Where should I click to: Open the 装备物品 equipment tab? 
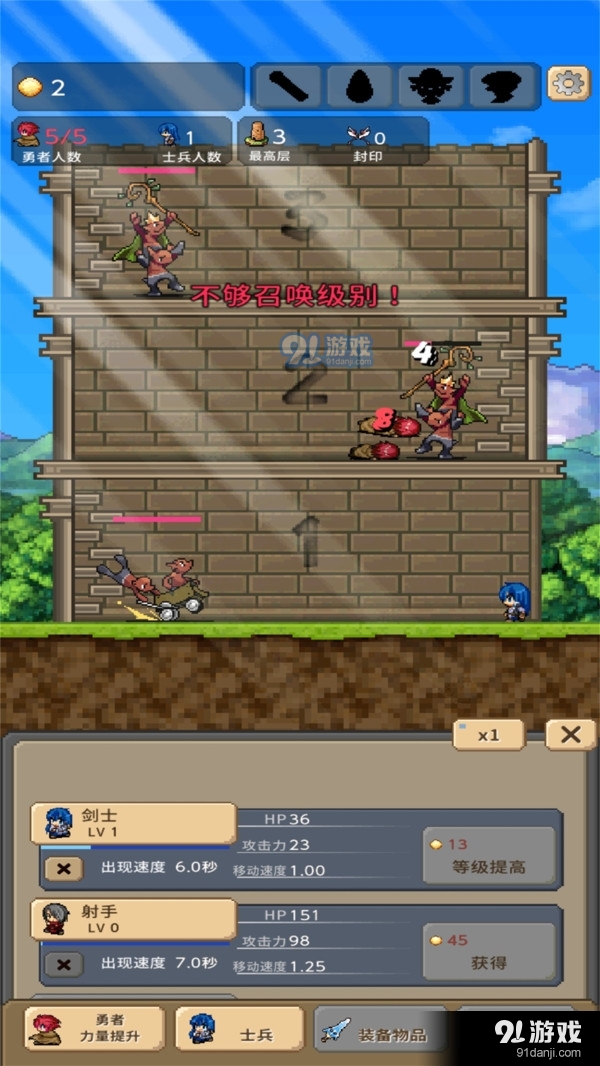(x=380, y=1030)
